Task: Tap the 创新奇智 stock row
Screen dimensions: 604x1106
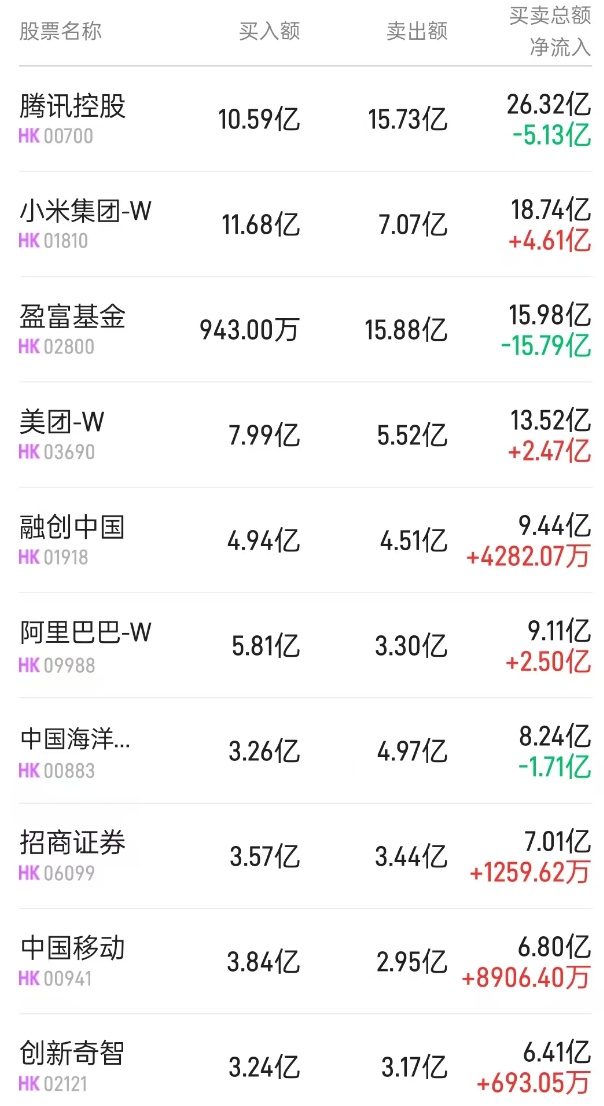Action: click(x=73, y=1054)
